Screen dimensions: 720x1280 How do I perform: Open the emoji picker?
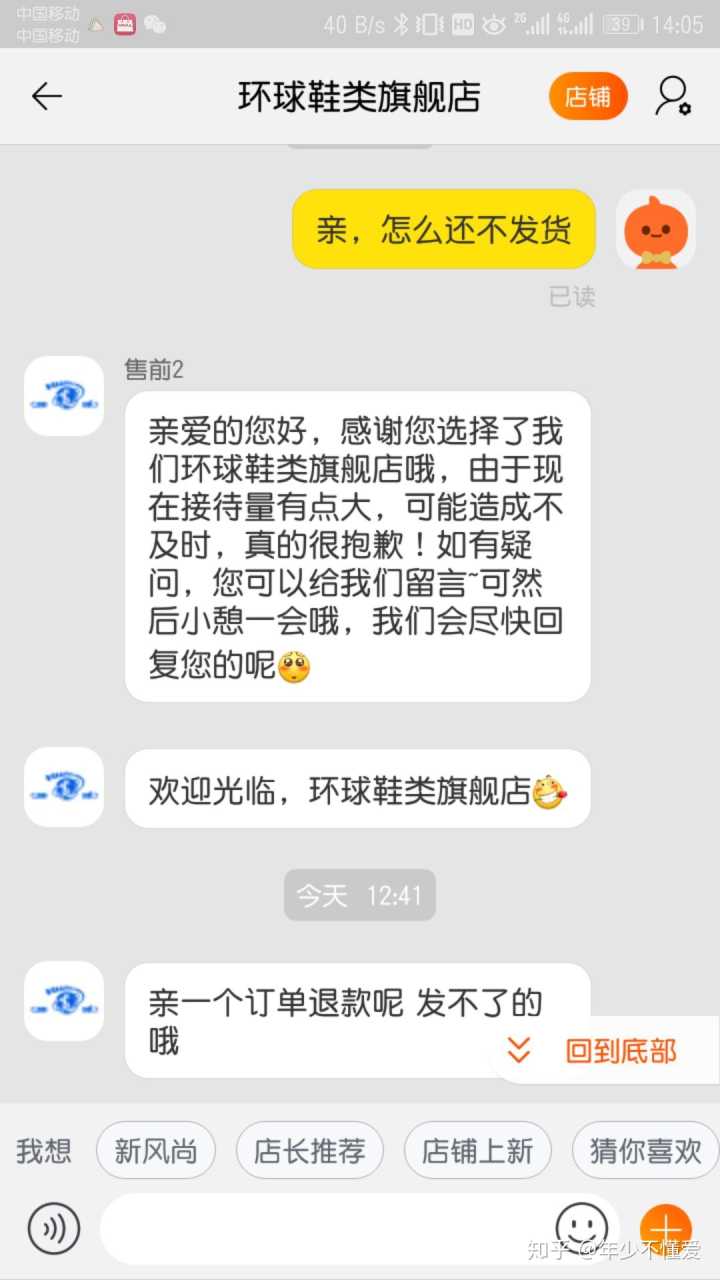point(581,1227)
